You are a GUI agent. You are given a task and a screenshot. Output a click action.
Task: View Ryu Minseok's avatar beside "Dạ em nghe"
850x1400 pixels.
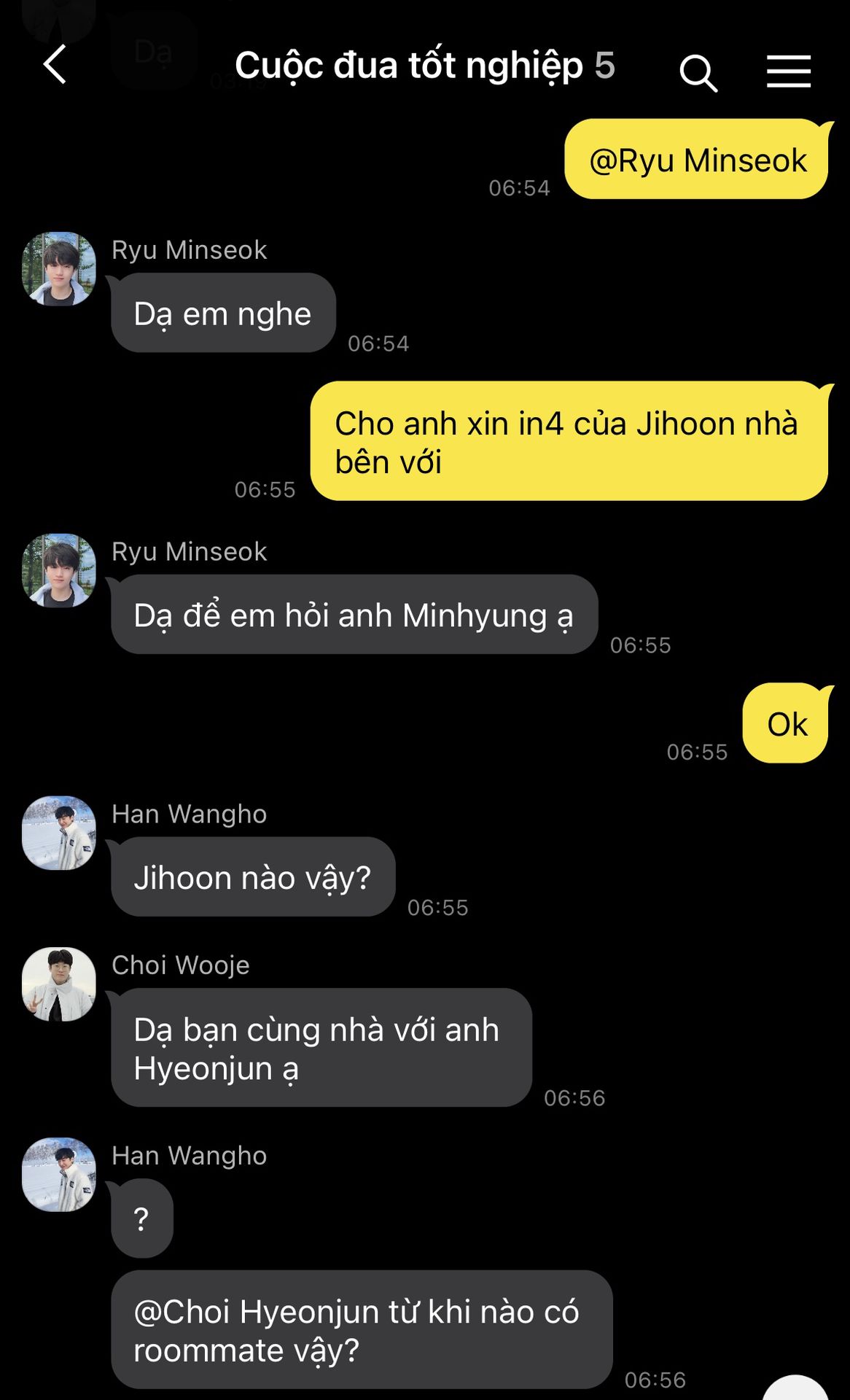pyautogui.click(x=59, y=269)
